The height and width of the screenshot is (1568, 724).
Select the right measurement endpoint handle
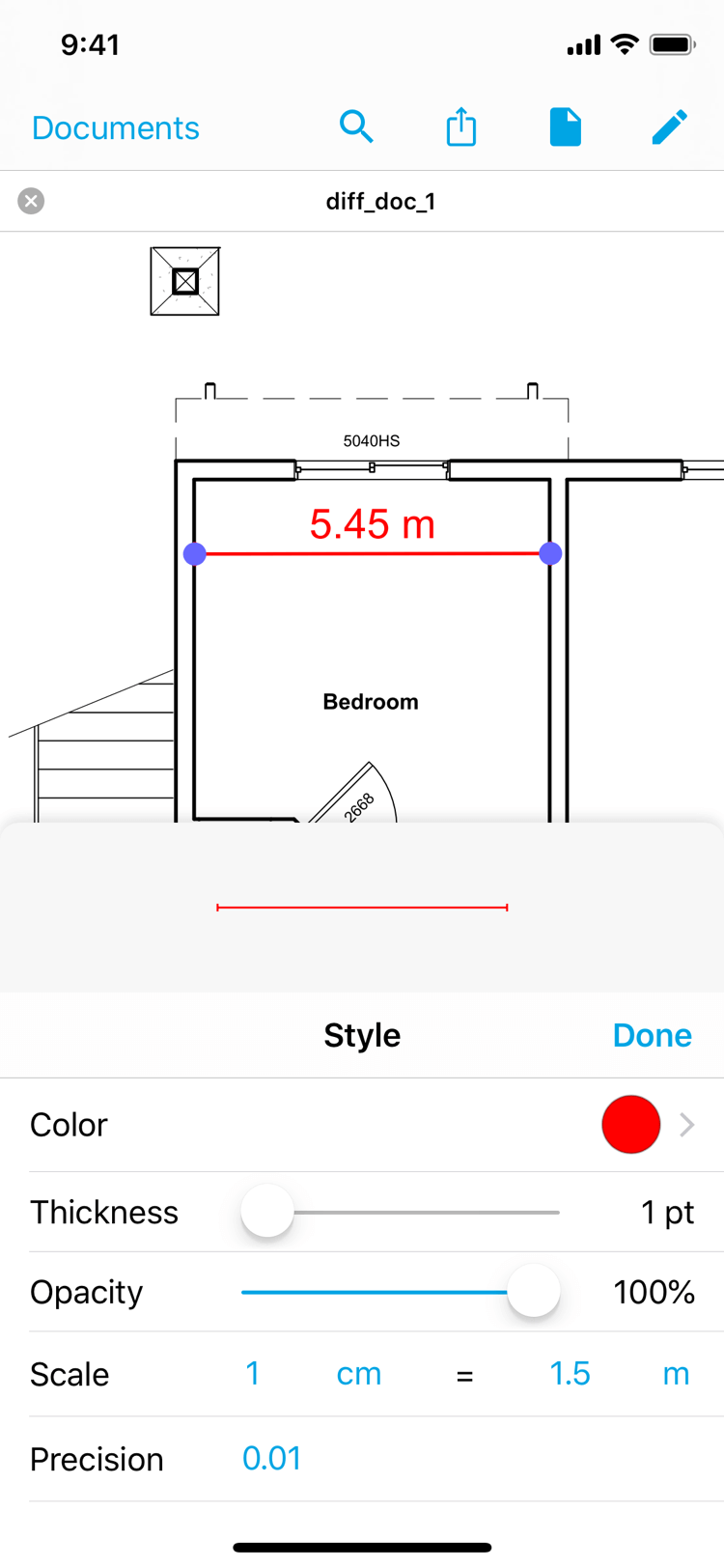pyautogui.click(x=550, y=553)
